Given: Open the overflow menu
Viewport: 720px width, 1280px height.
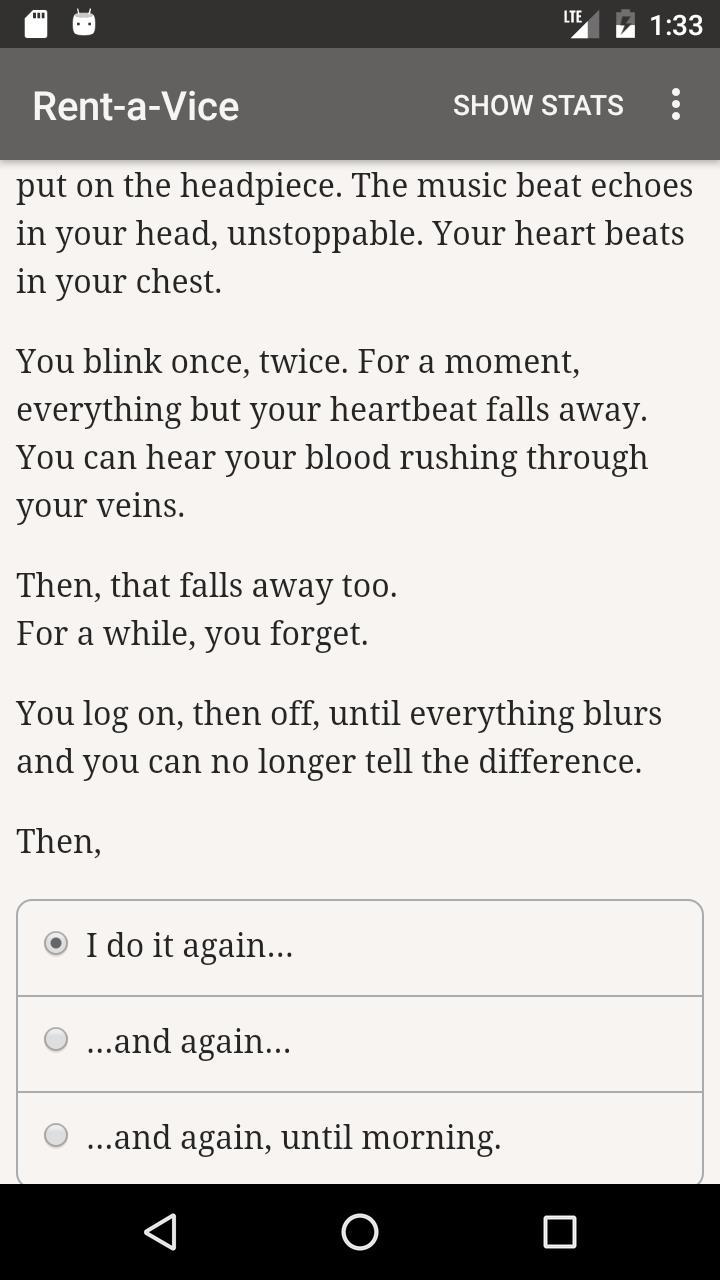Looking at the screenshot, I should point(676,105).
